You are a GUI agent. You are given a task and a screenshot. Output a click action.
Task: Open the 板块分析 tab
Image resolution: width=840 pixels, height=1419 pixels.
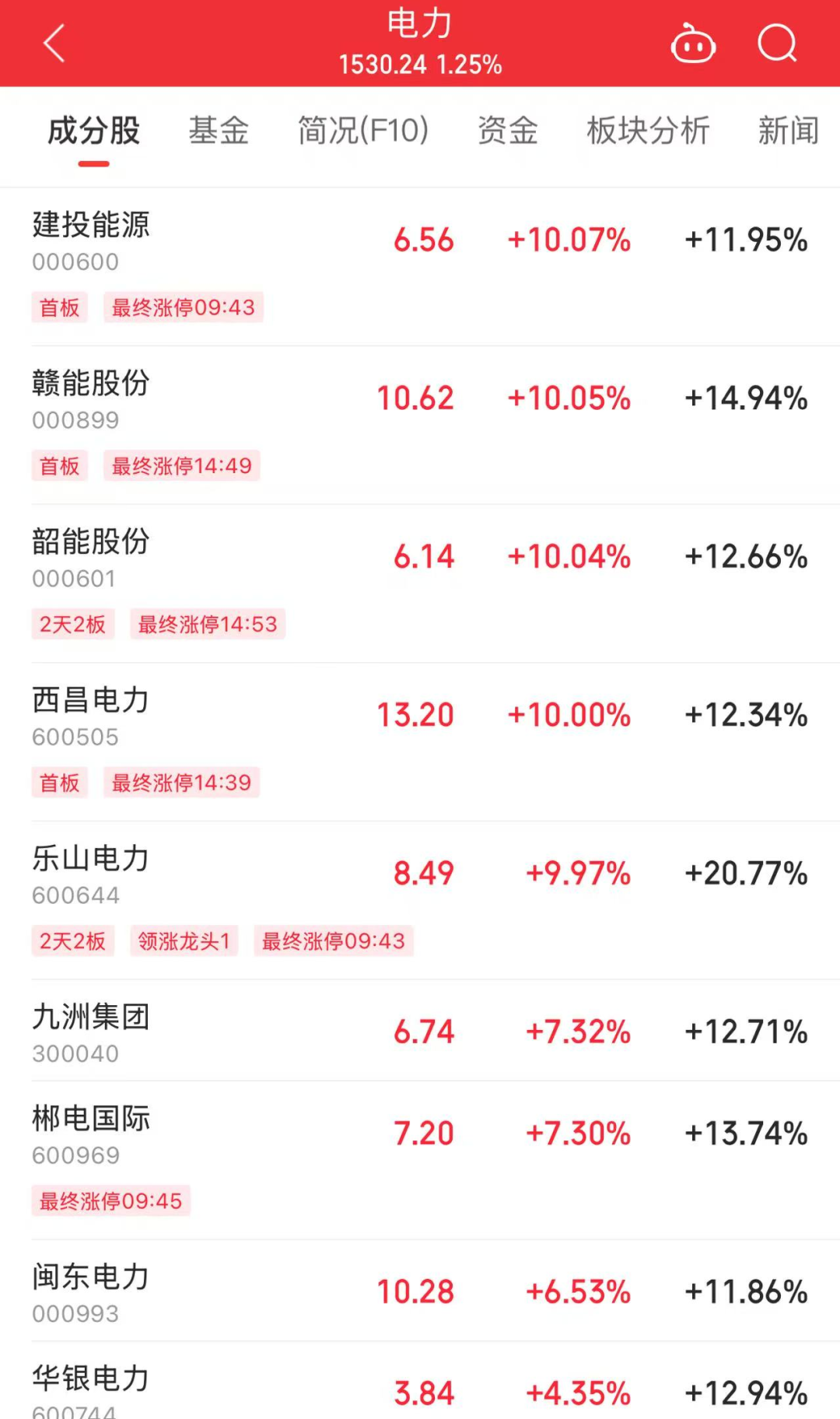(648, 131)
